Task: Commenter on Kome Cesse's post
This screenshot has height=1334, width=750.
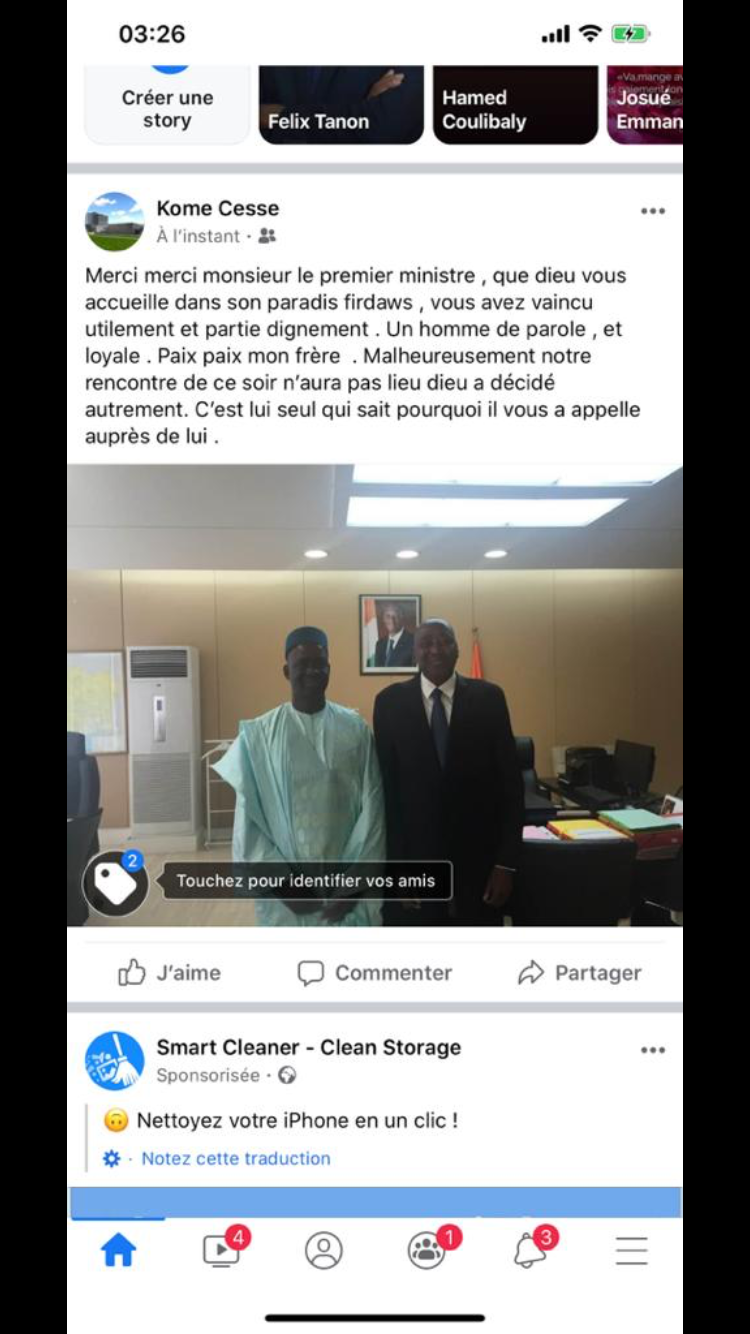Action: (375, 972)
